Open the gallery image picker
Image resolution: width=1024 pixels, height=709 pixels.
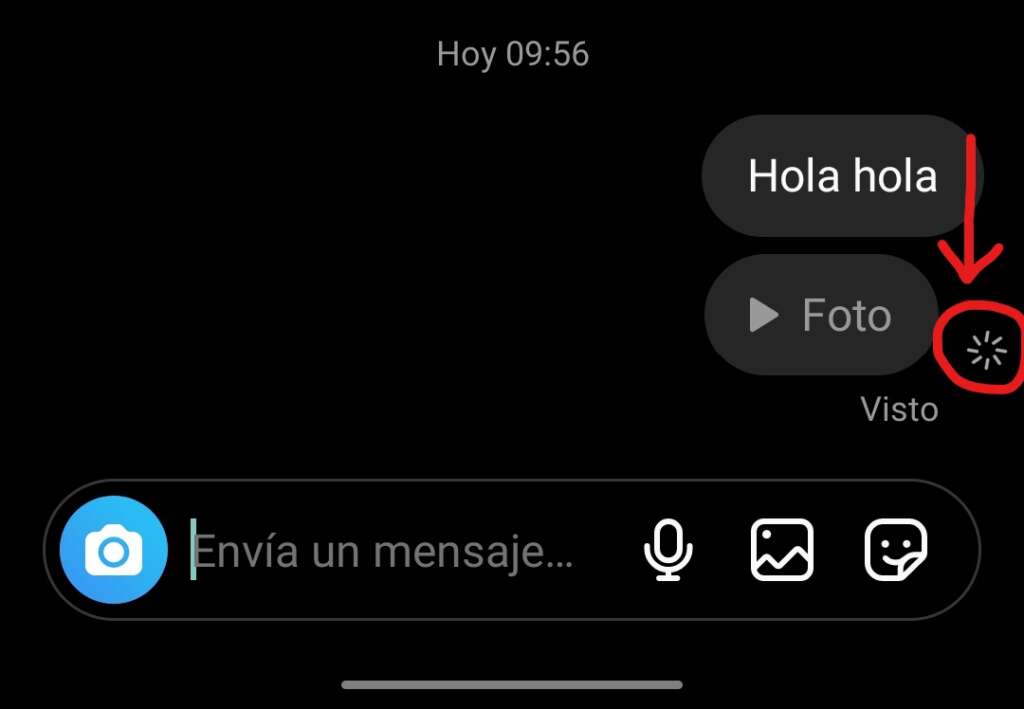[x=781, y=550]
